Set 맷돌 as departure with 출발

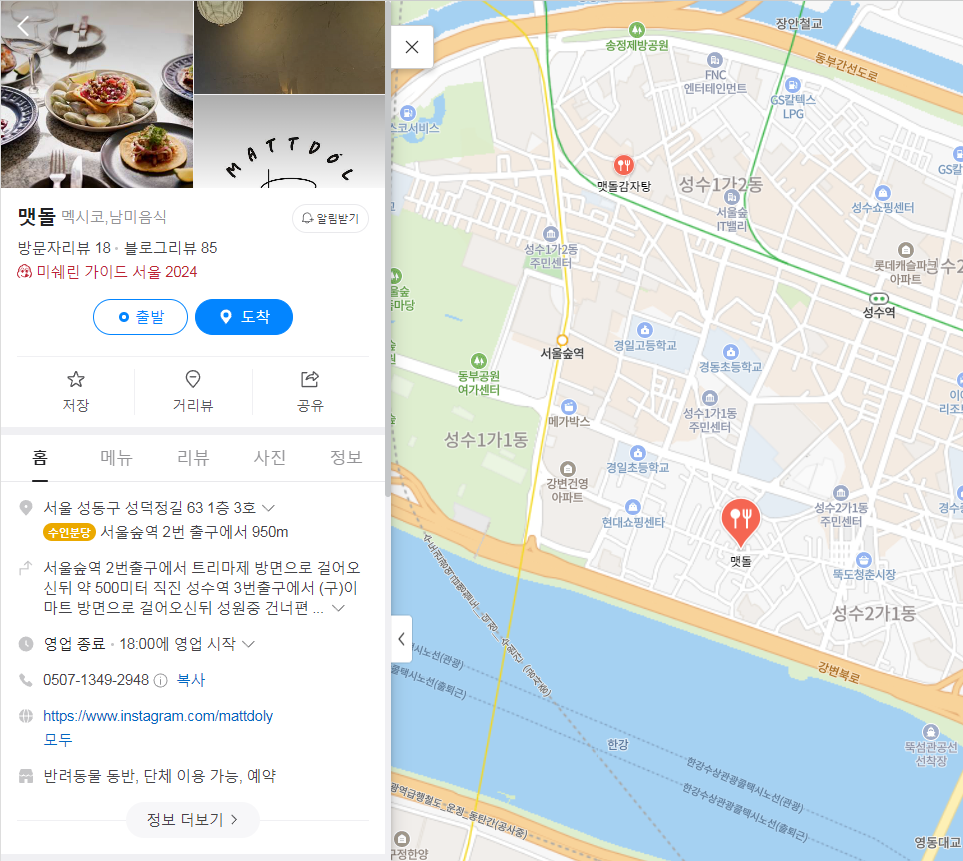coord(140,317)
